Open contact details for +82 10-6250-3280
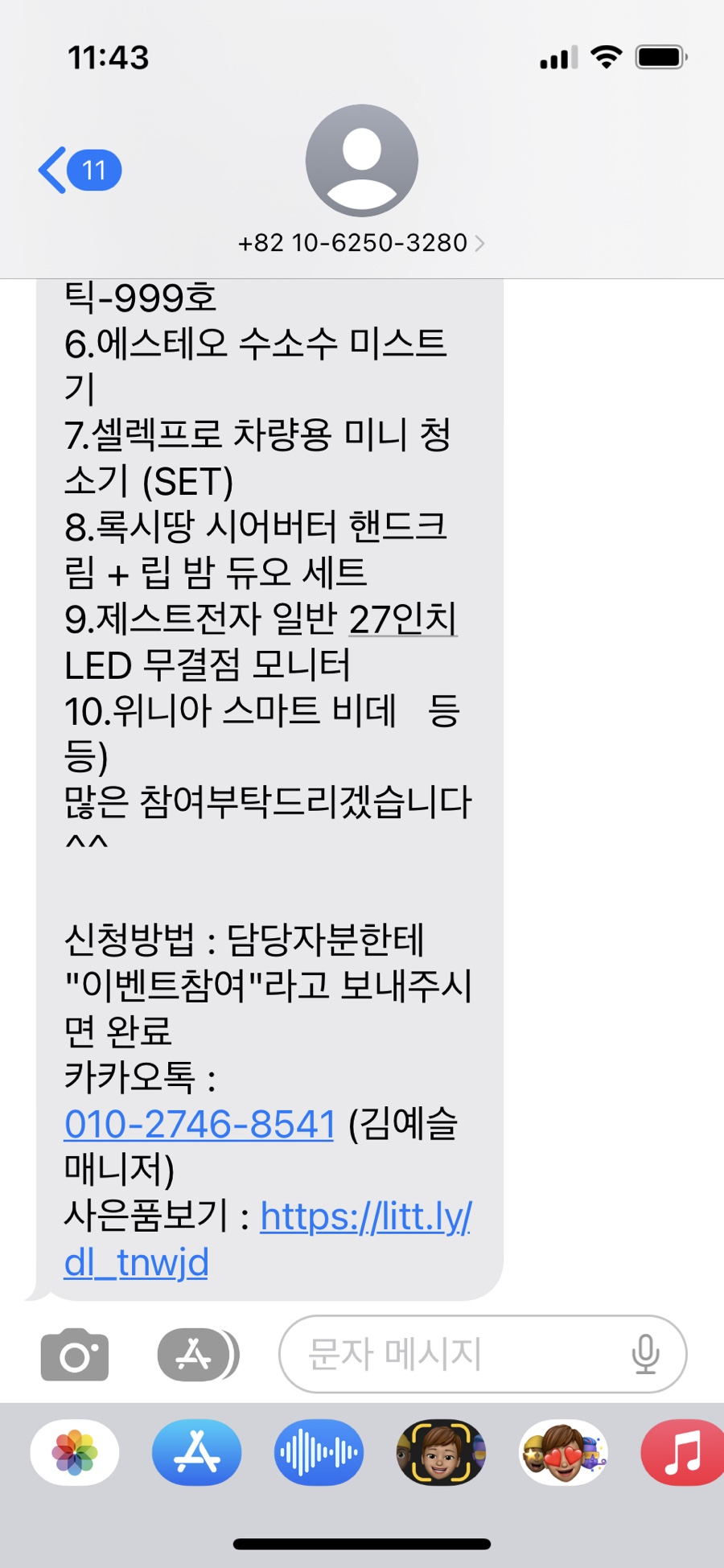Viewport: 724px width, 1568px height. coord(361,242)
